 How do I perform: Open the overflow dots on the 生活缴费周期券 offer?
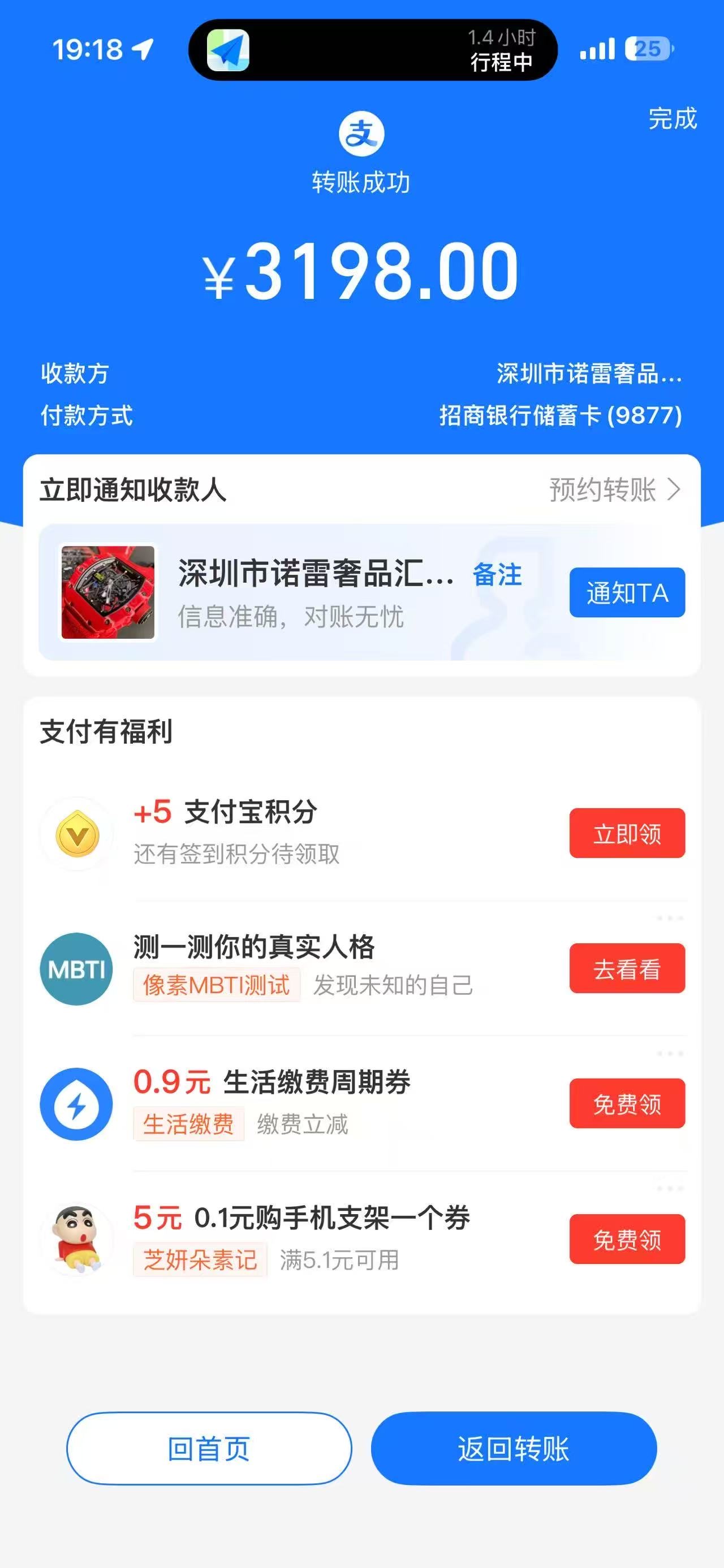coord(670,1053)
